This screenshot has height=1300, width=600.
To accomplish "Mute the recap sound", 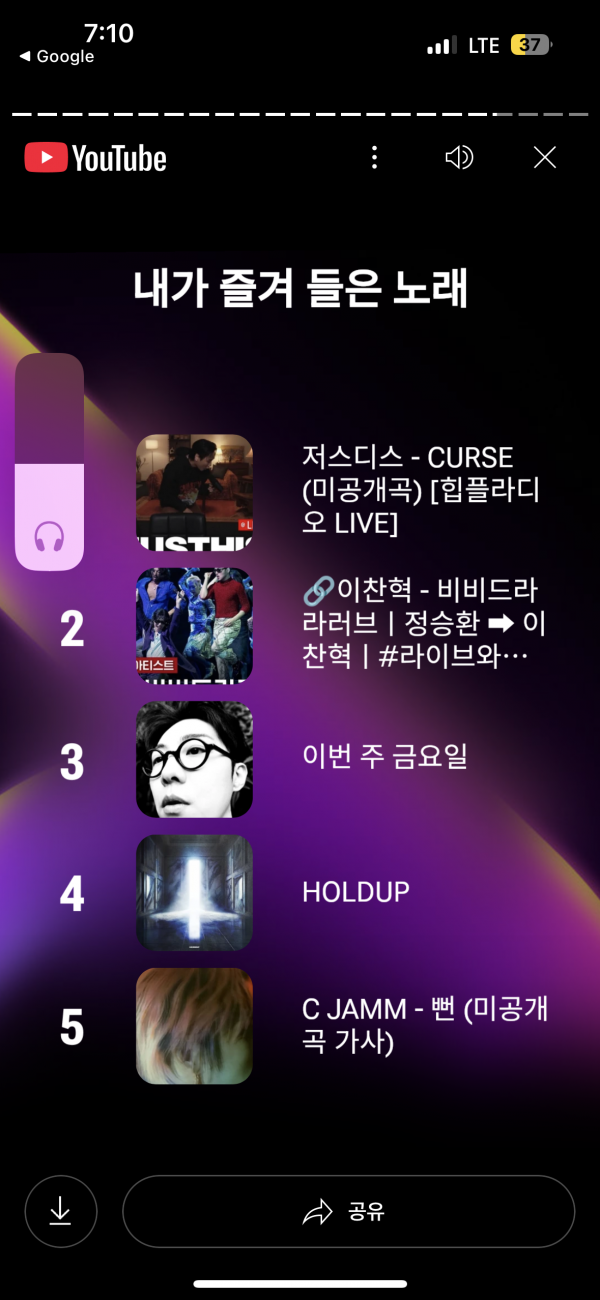I will tap(459, 157).
